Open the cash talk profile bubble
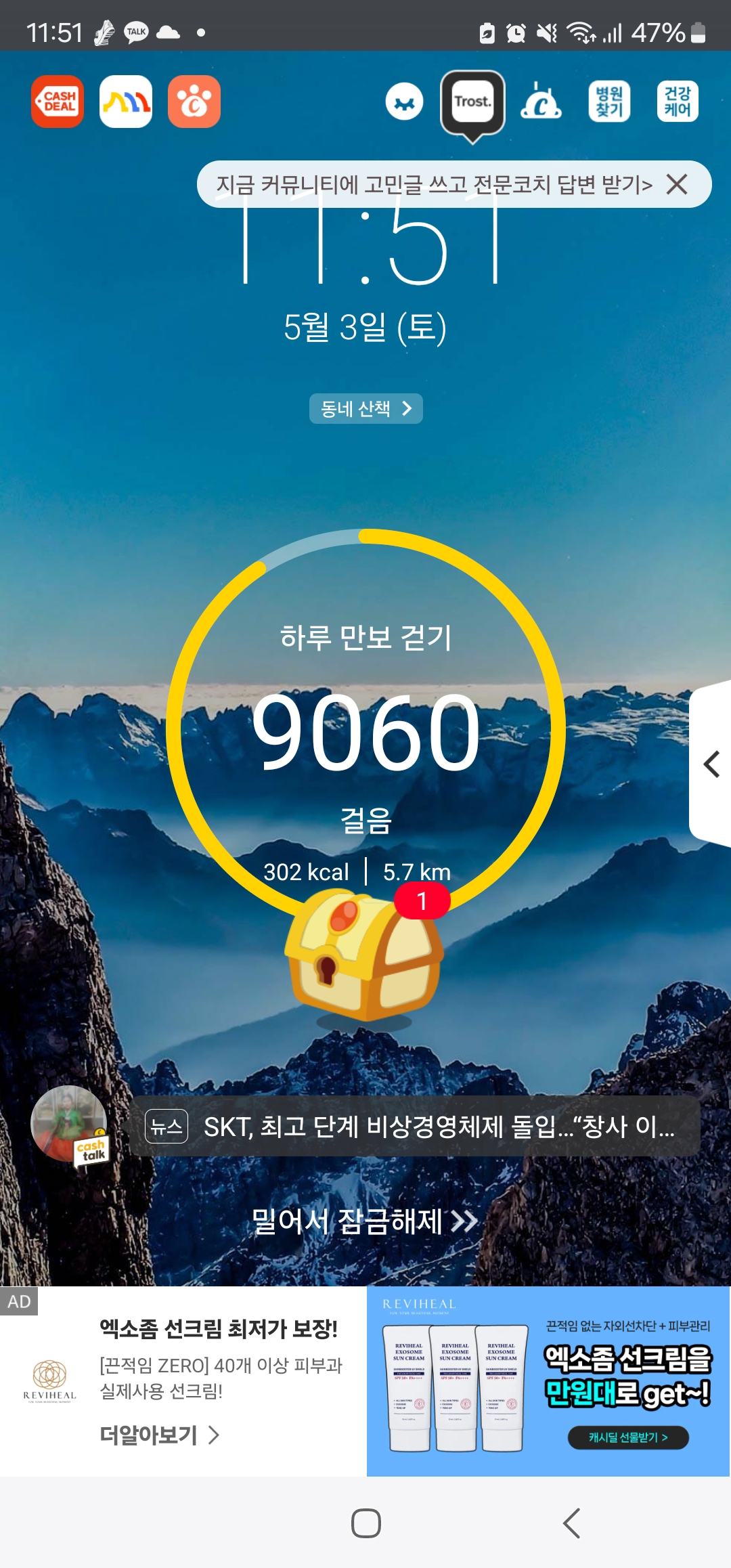The width and height of the screenshot is (731, 1568). (x=70, y=1124)
